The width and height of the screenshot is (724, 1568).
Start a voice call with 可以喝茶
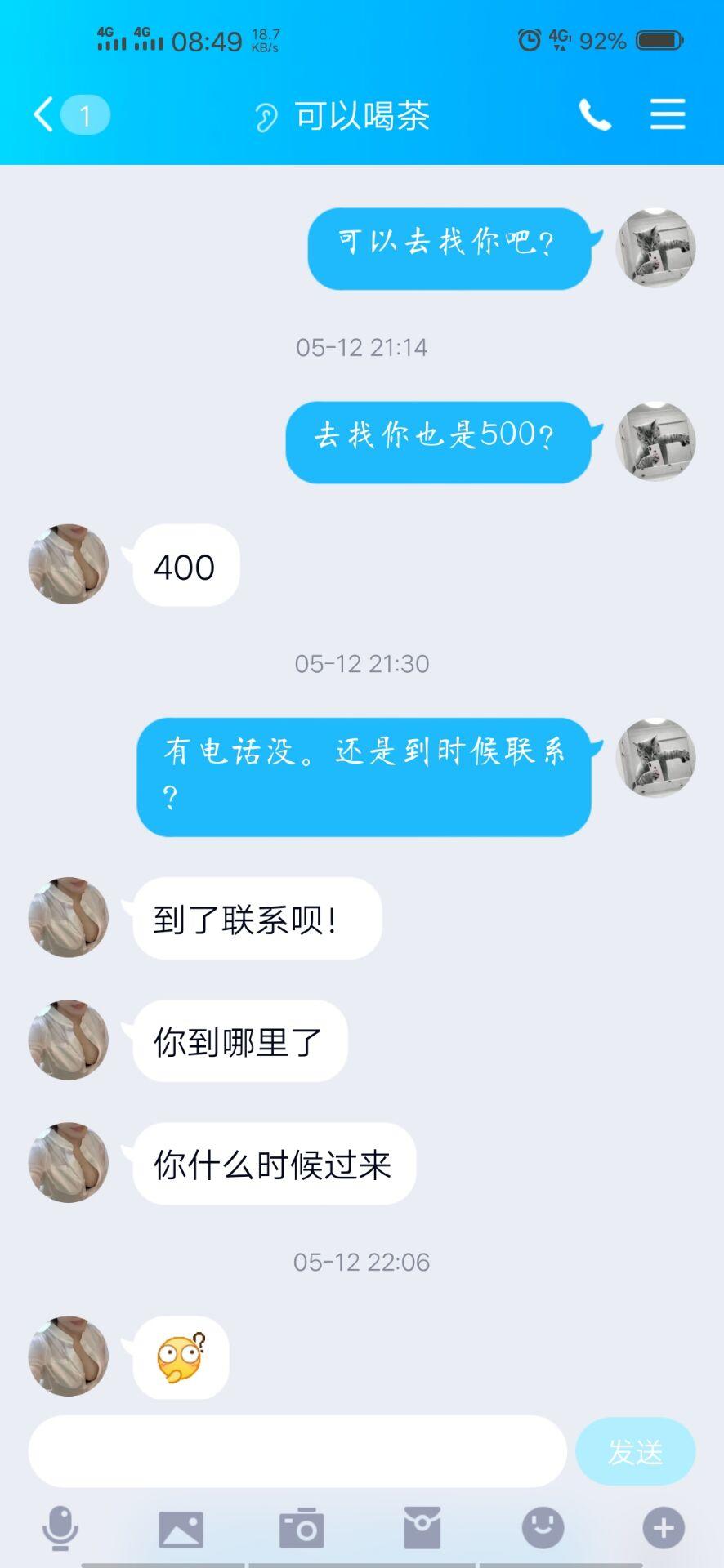[595, 114]
